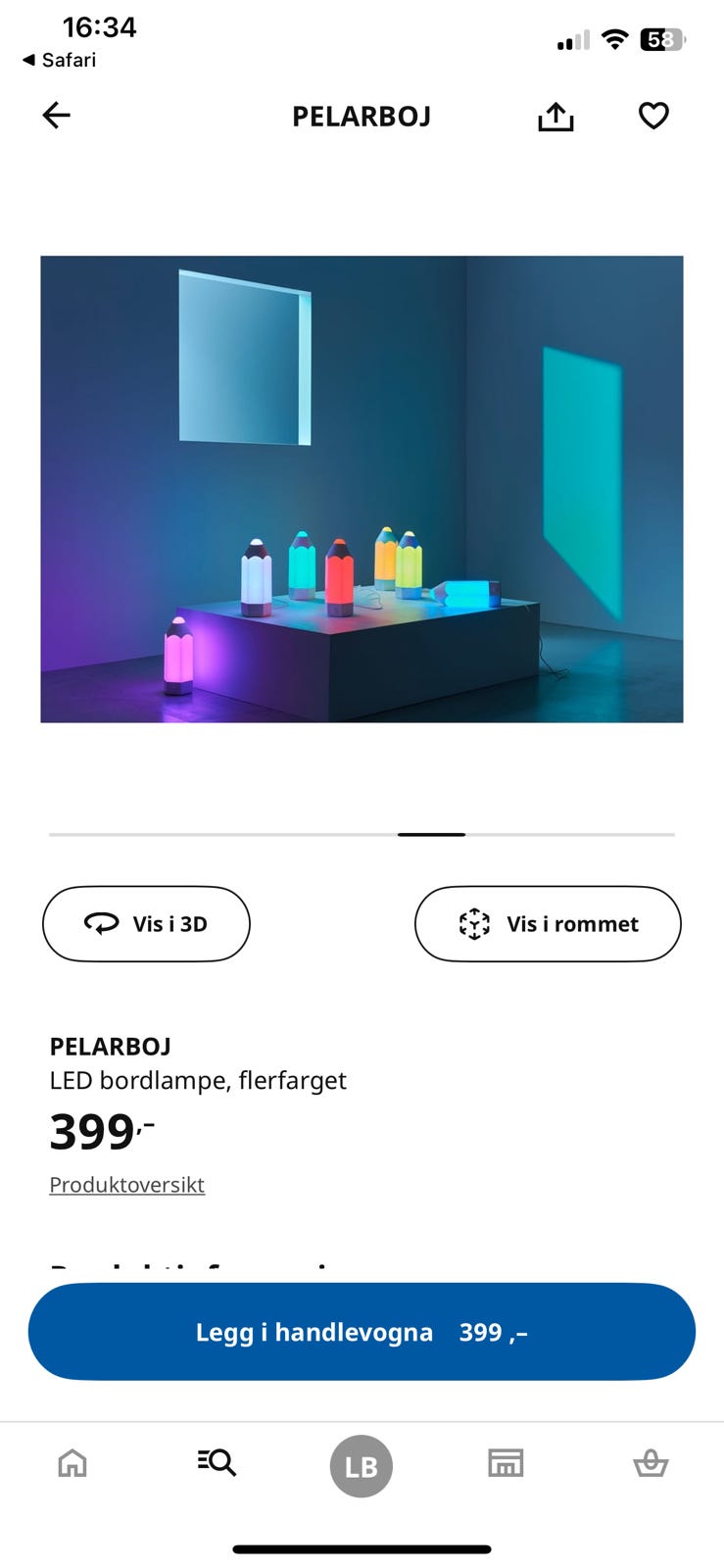Expand the Produktoversikt section
The width and height of the screenshot is (724, 1568).
pos(126,1184)
